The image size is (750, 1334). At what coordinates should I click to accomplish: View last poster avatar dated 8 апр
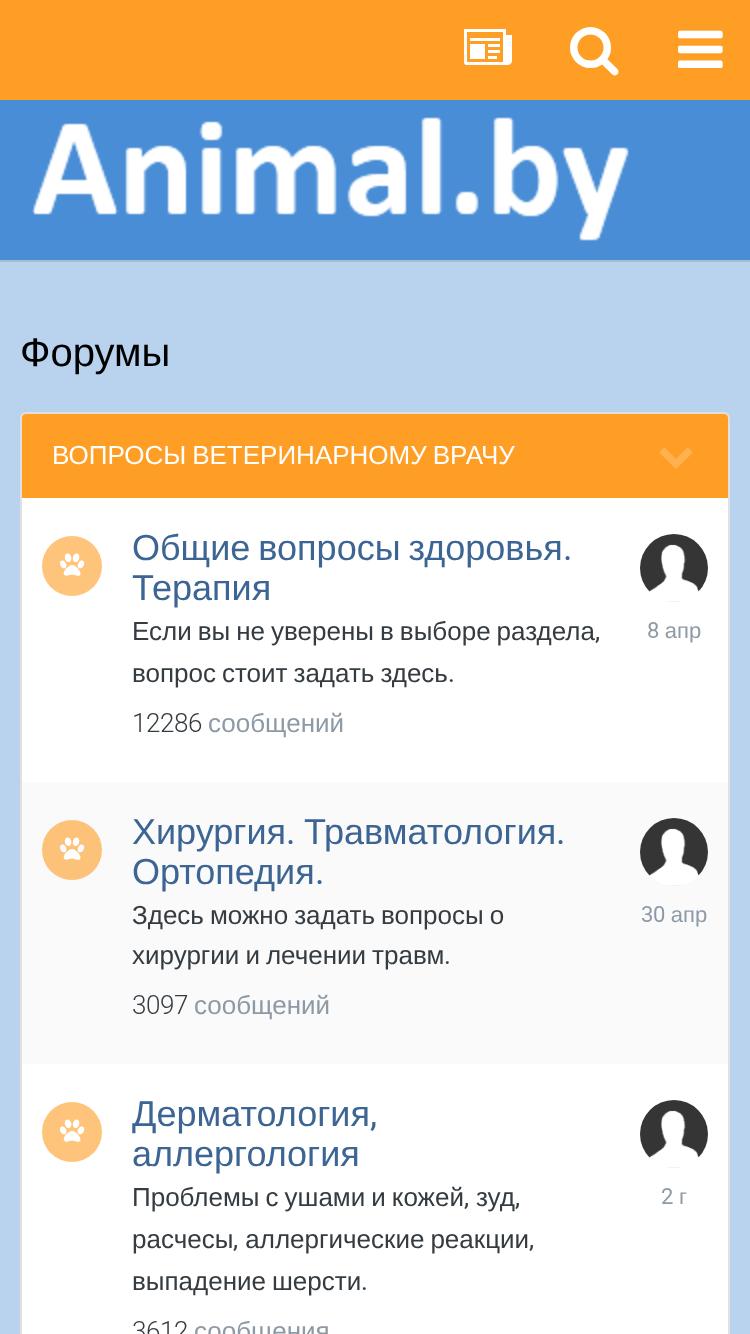click(674, 568)
